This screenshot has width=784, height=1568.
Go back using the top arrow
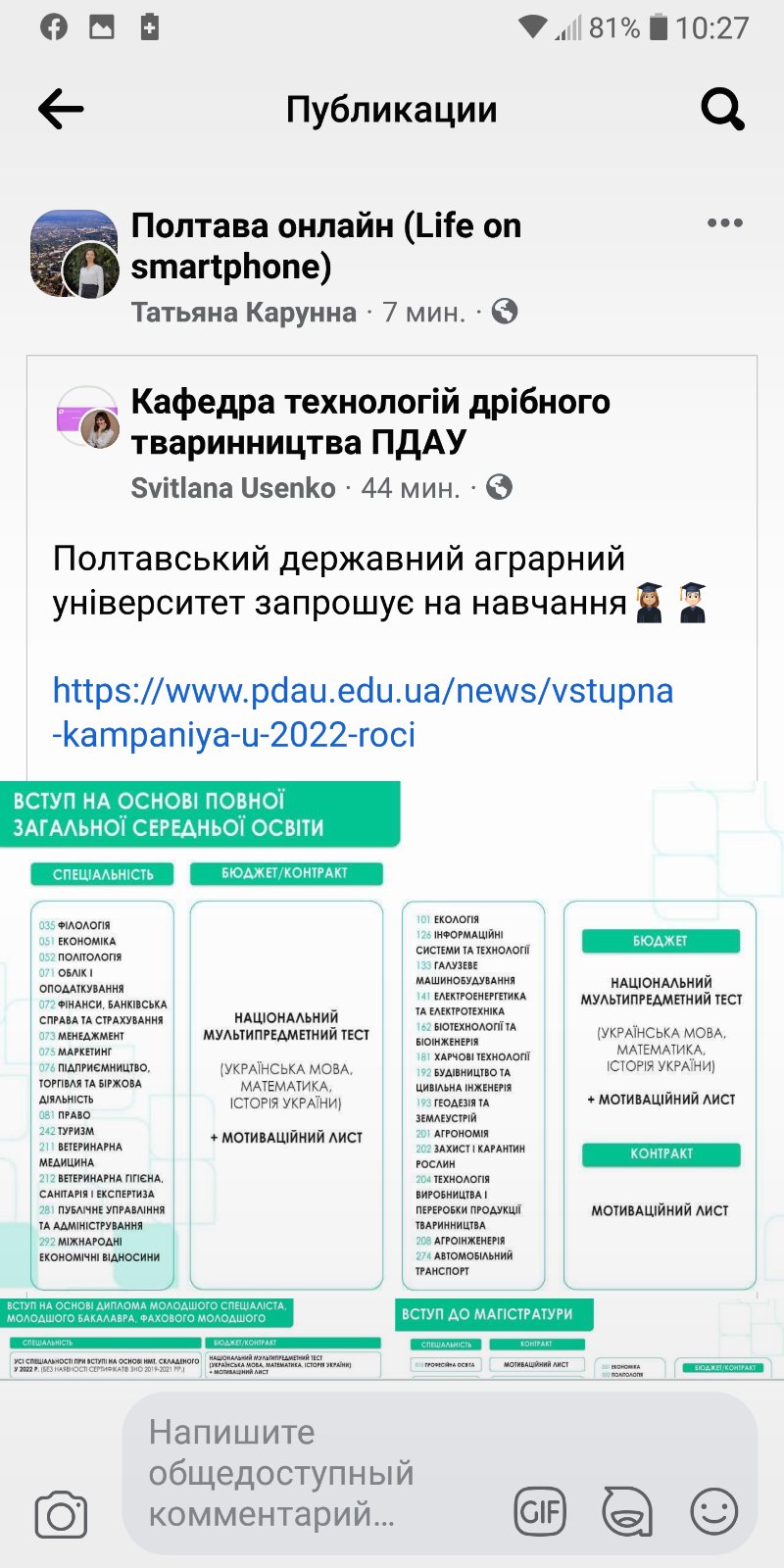pyautogui.click(x=61, y=109)
